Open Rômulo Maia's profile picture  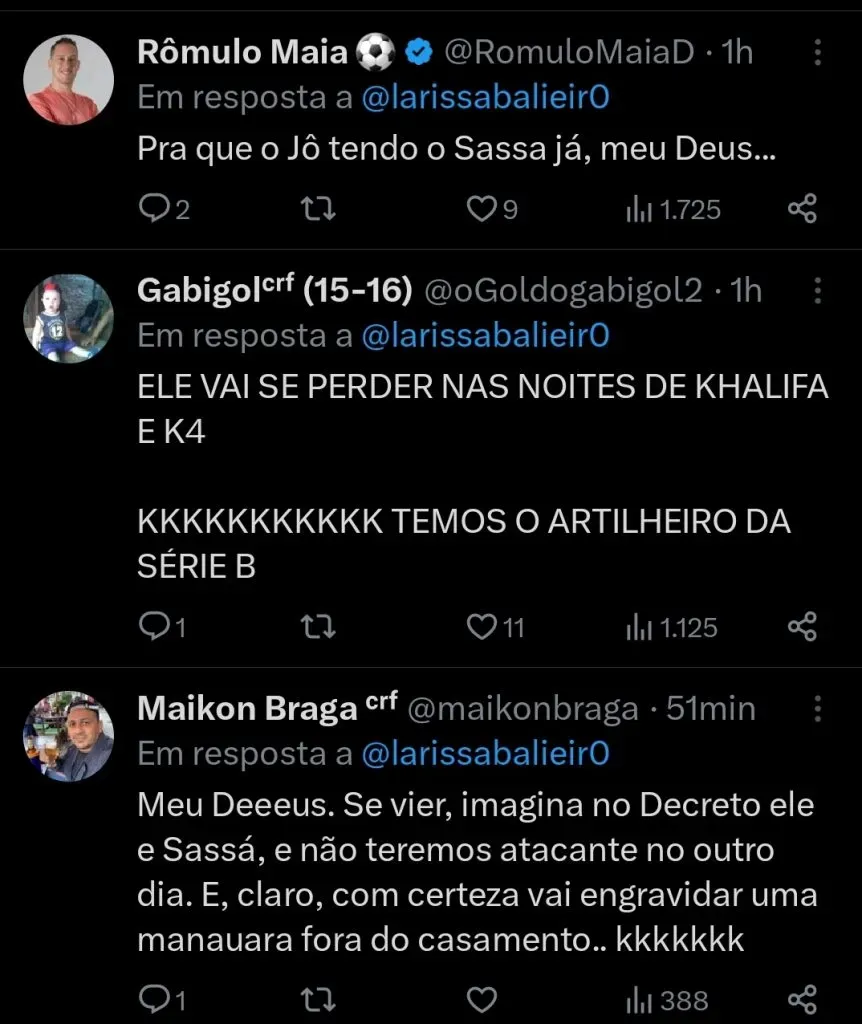coord(68,78)
